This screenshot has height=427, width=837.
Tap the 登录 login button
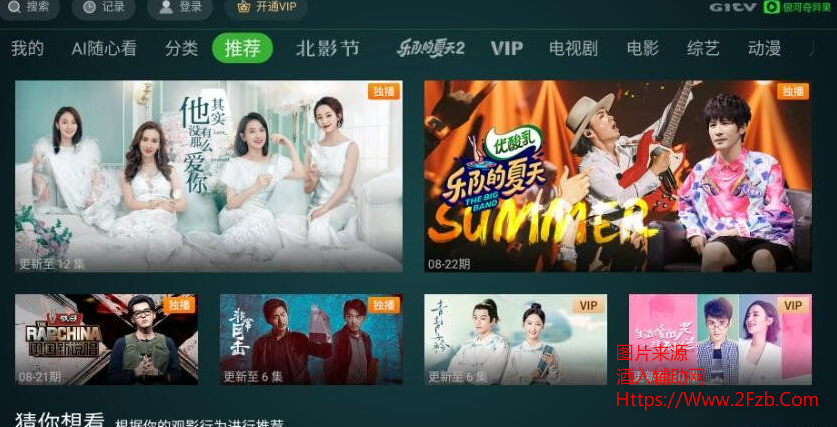[x=180, y=7]
